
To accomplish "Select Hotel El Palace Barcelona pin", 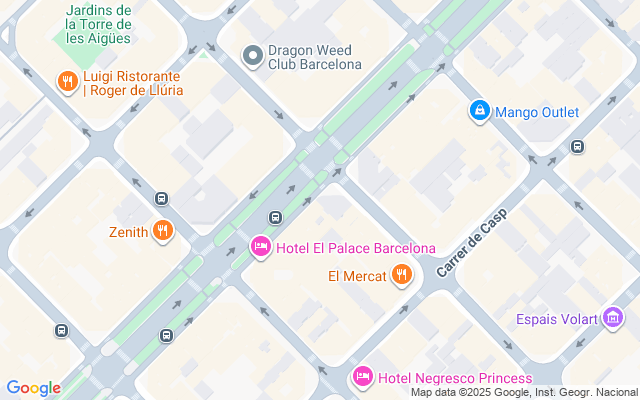I will pos(260,247).
